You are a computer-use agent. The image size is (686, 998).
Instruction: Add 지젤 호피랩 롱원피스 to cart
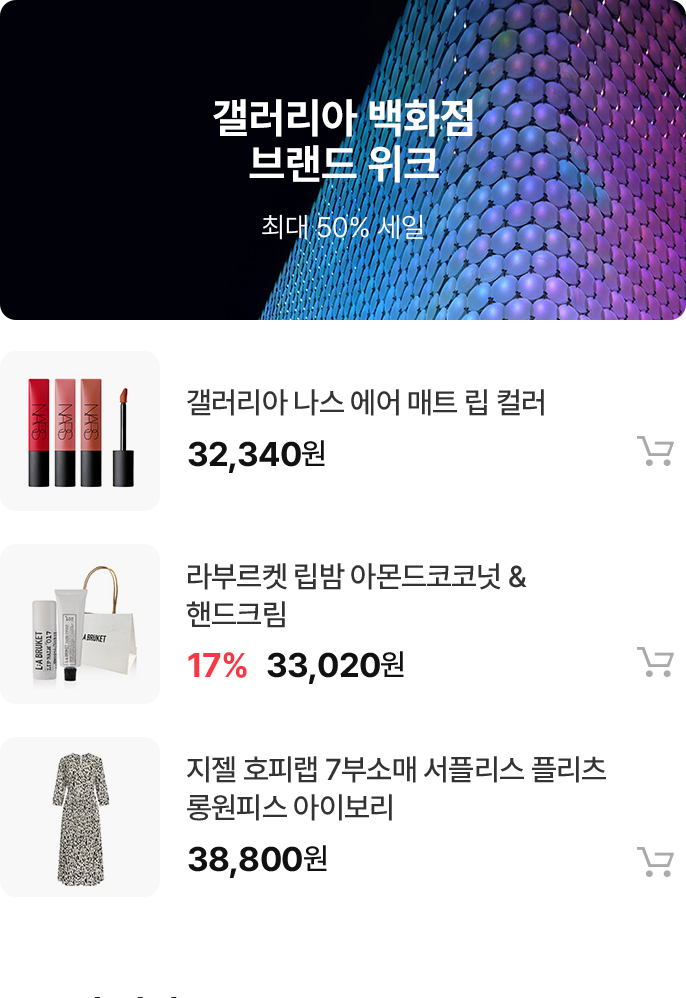655,861
